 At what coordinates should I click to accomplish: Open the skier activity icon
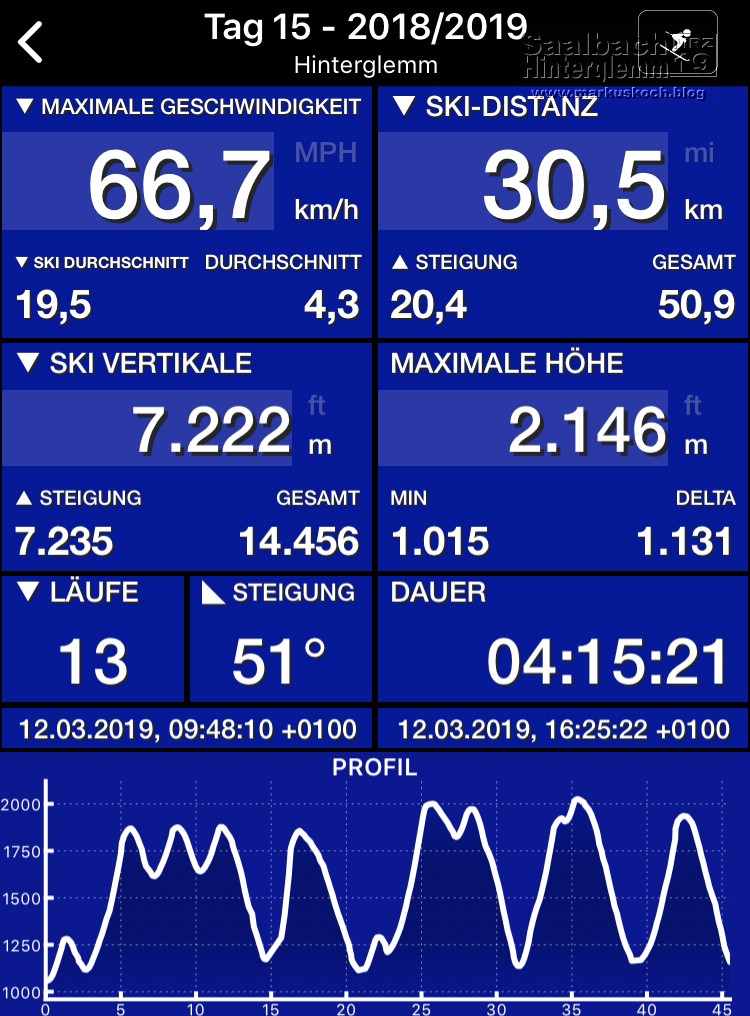click(677, 43)
